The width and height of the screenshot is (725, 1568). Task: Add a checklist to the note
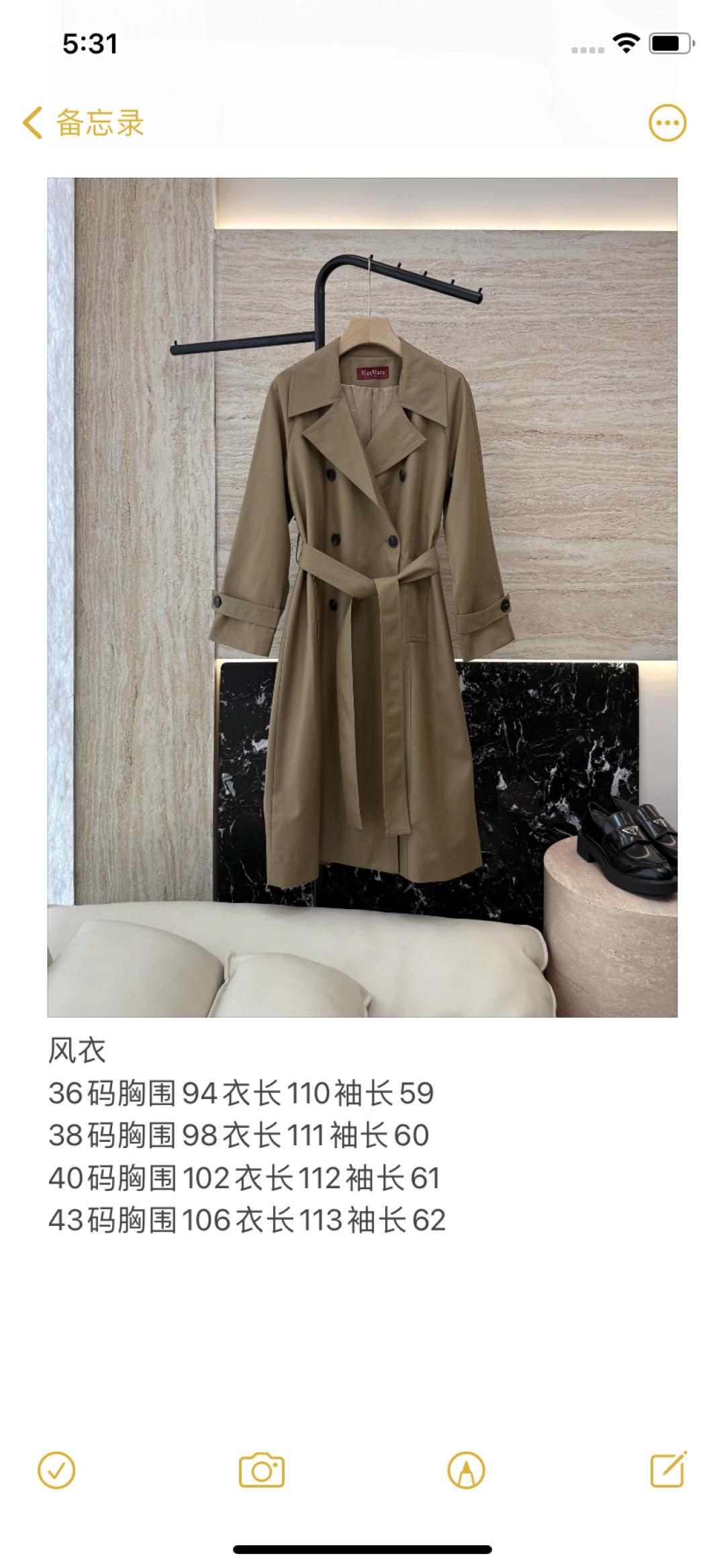pos(56,1471)
